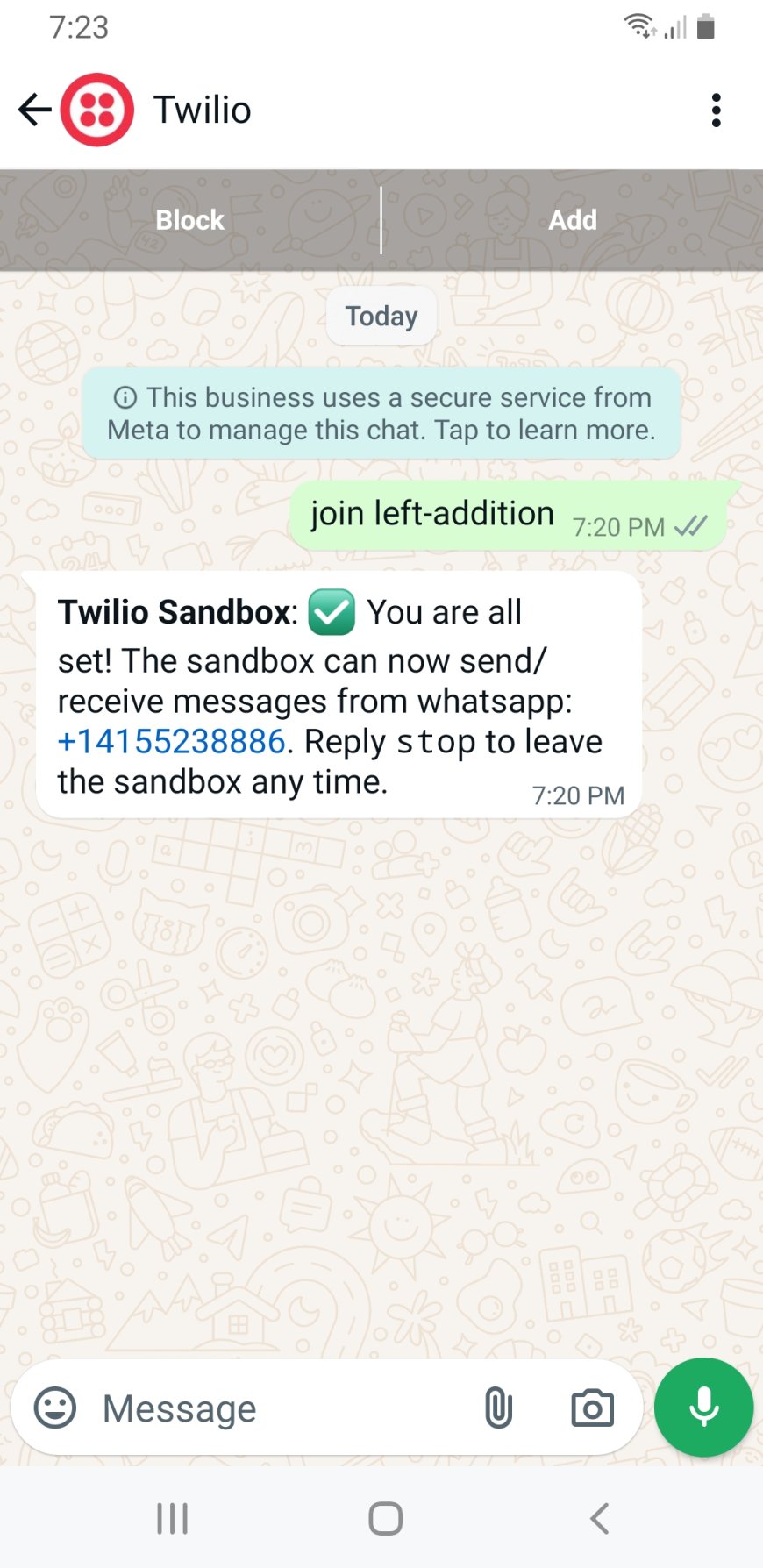Go to the system home screen
This screenshot has width=763, height=1568.
385,1518
